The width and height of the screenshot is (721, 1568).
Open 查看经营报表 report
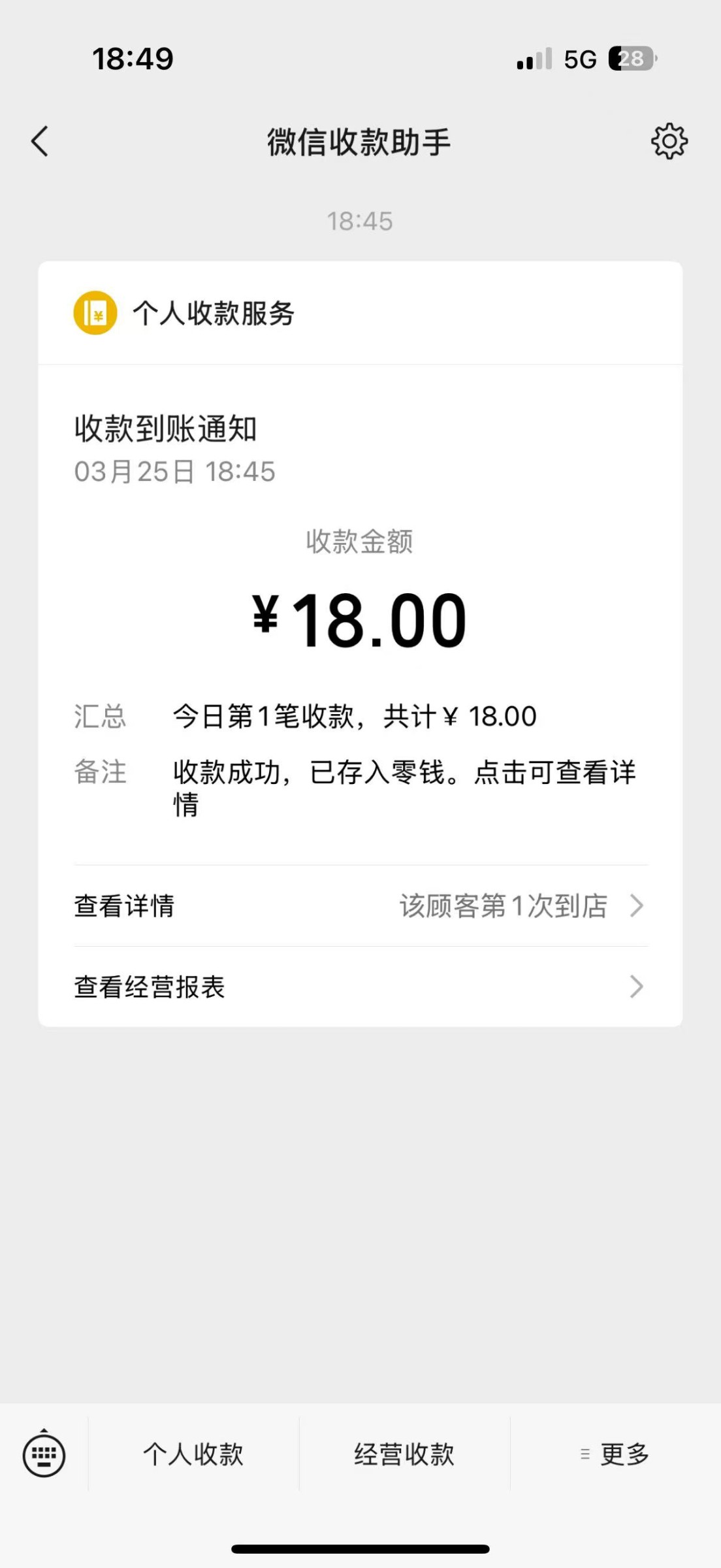[359, 987]
